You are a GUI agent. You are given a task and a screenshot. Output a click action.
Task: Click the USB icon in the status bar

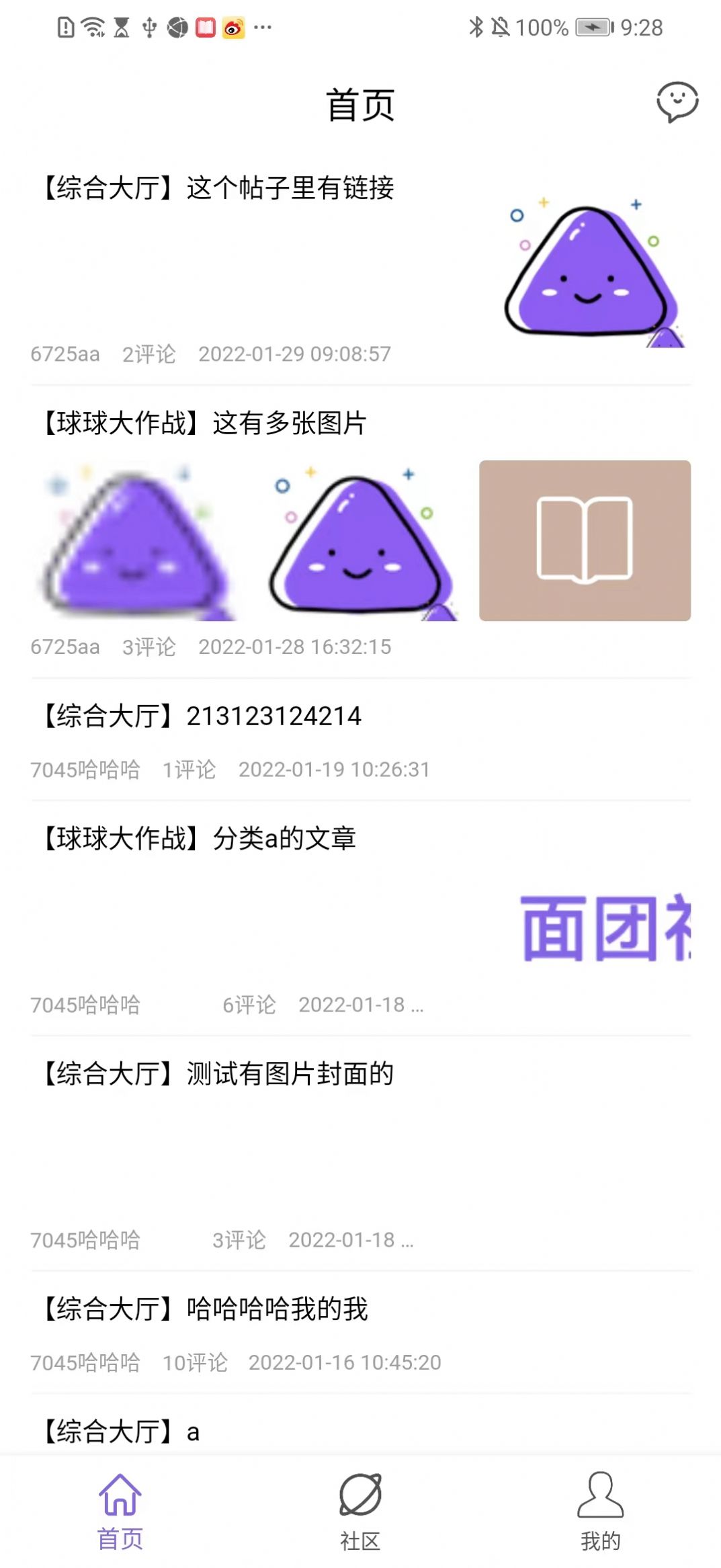click(x=149, y=27)
